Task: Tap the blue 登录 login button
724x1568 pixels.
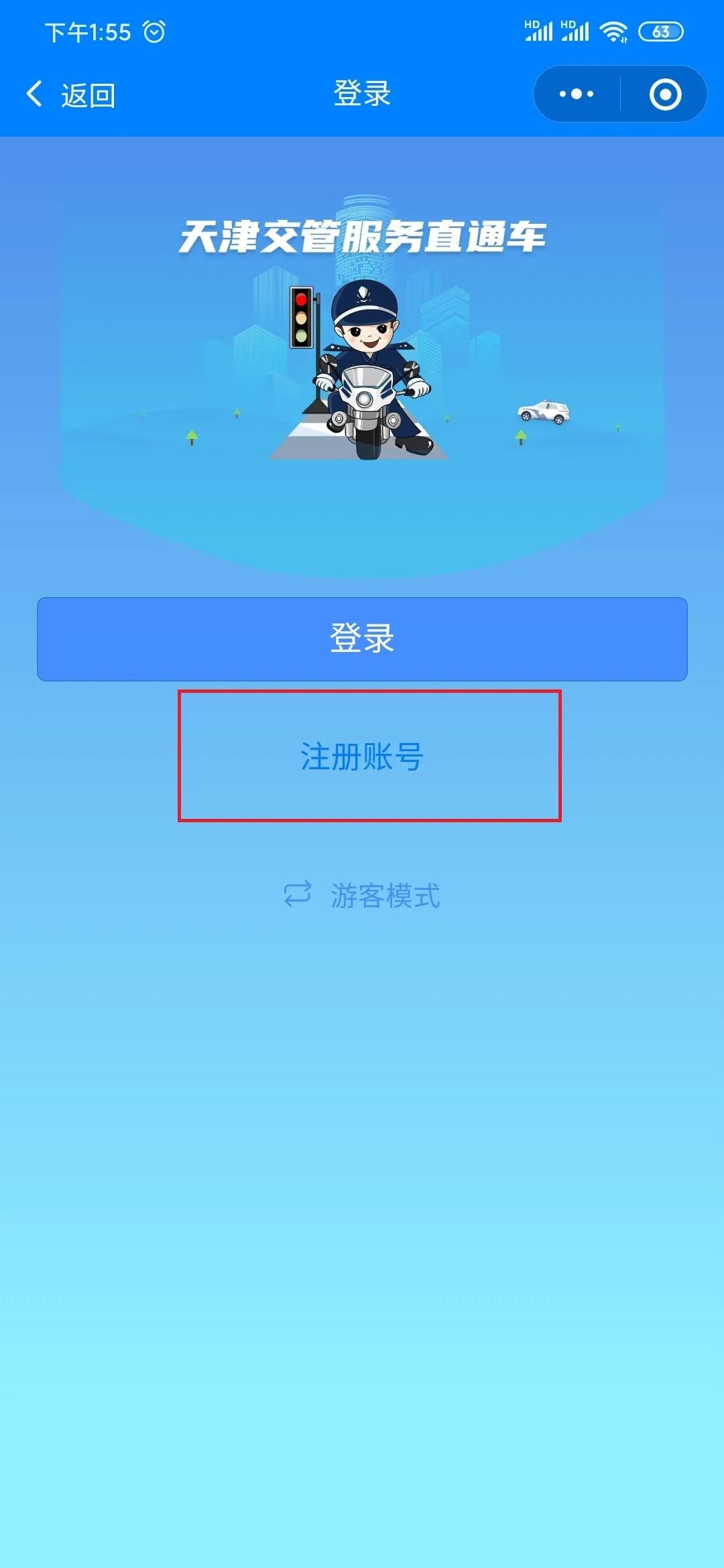Action: tap(362, 639)
